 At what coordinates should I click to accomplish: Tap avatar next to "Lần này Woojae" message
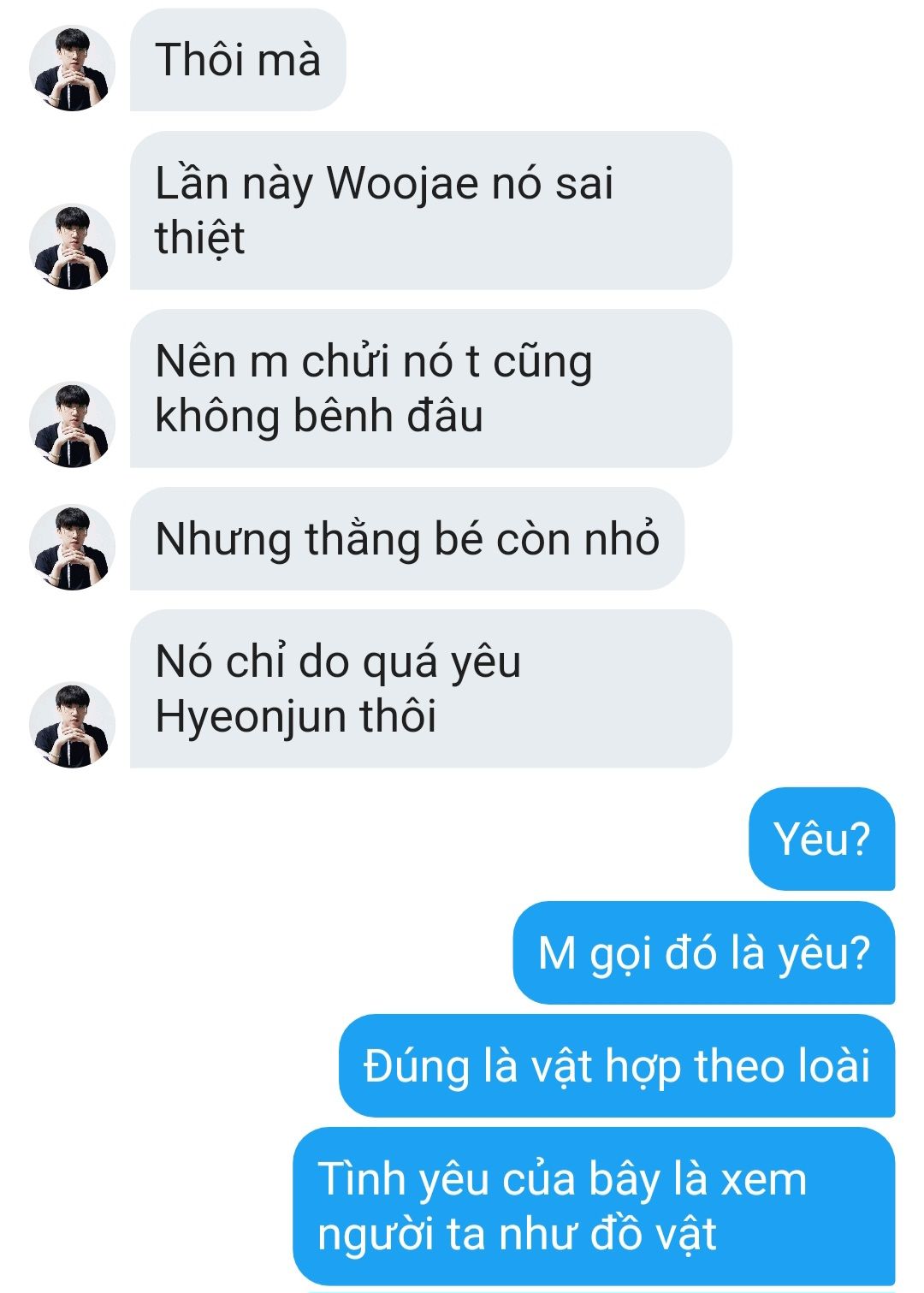[x=72, y=246]
